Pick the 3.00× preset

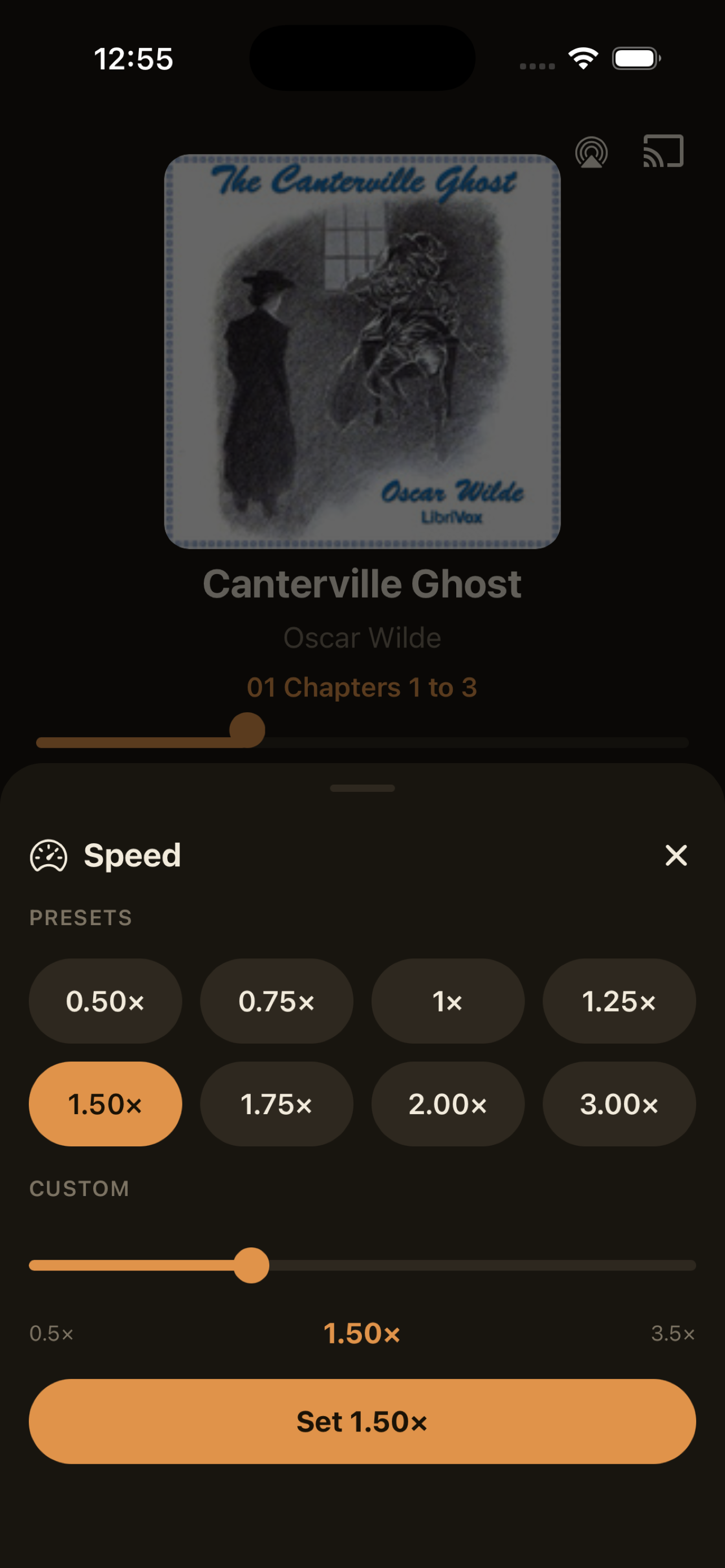click(619, 1104)
